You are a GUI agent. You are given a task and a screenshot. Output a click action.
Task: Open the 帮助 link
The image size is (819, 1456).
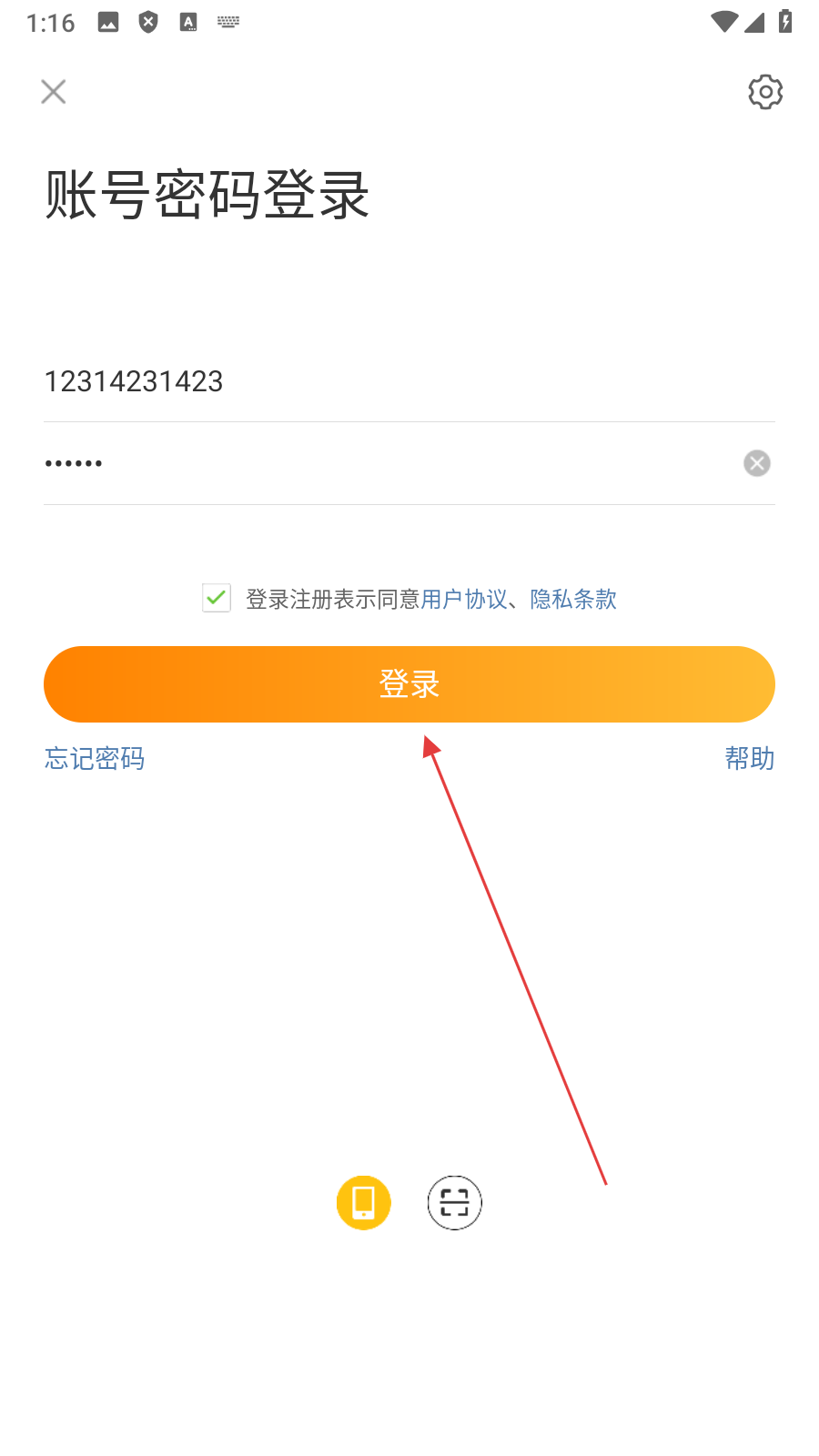pos(749,758)
